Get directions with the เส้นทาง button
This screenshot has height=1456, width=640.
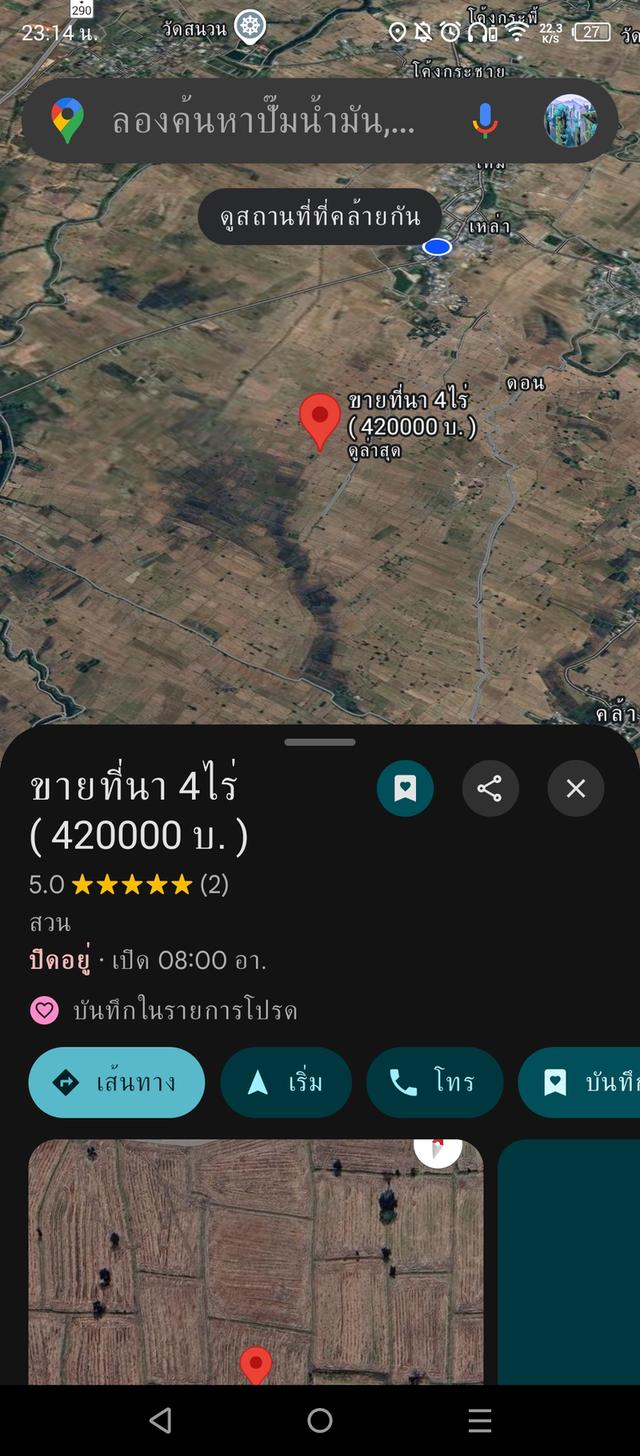point(117,1082)
